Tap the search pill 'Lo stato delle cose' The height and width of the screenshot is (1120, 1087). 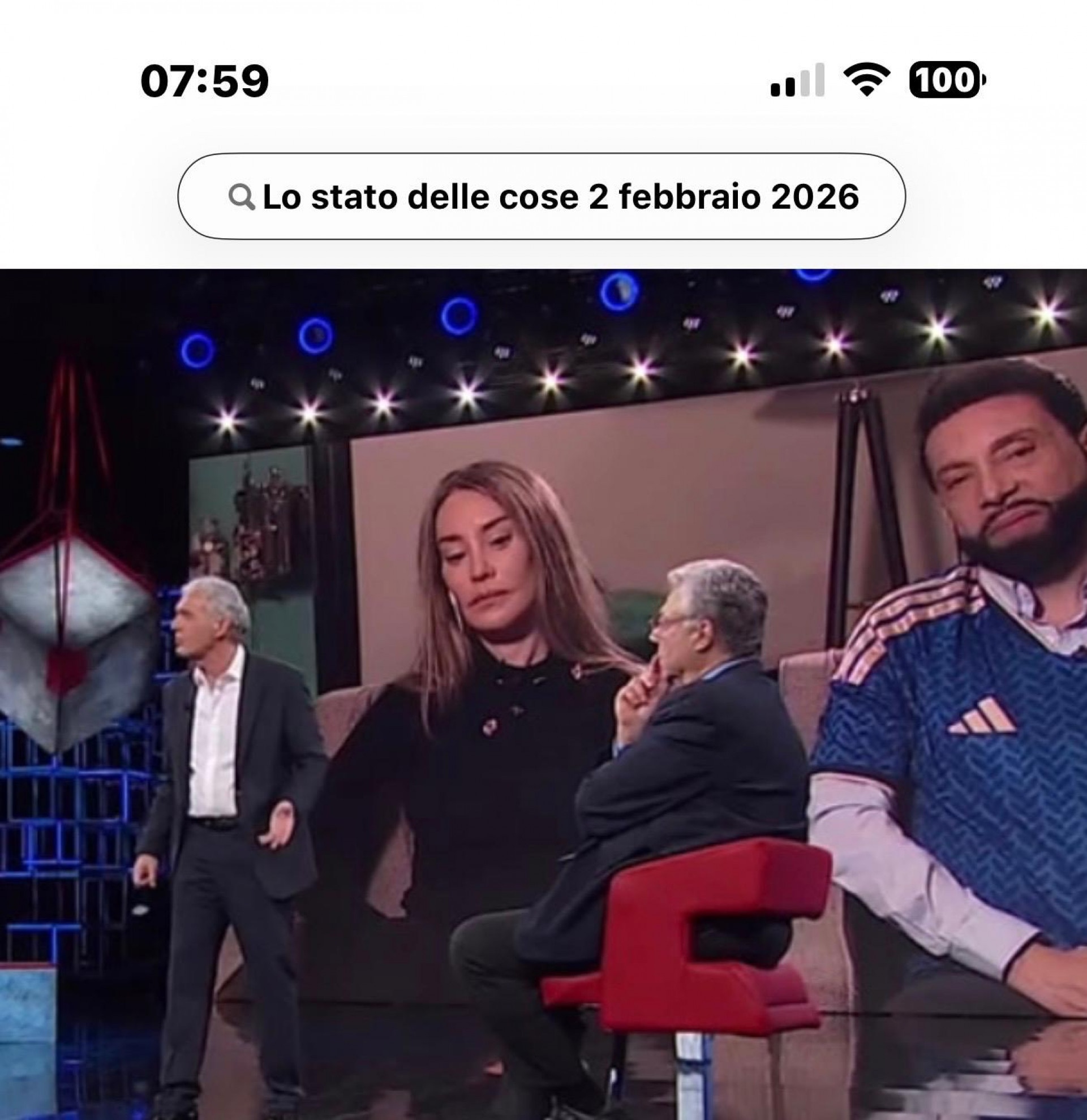542,197
